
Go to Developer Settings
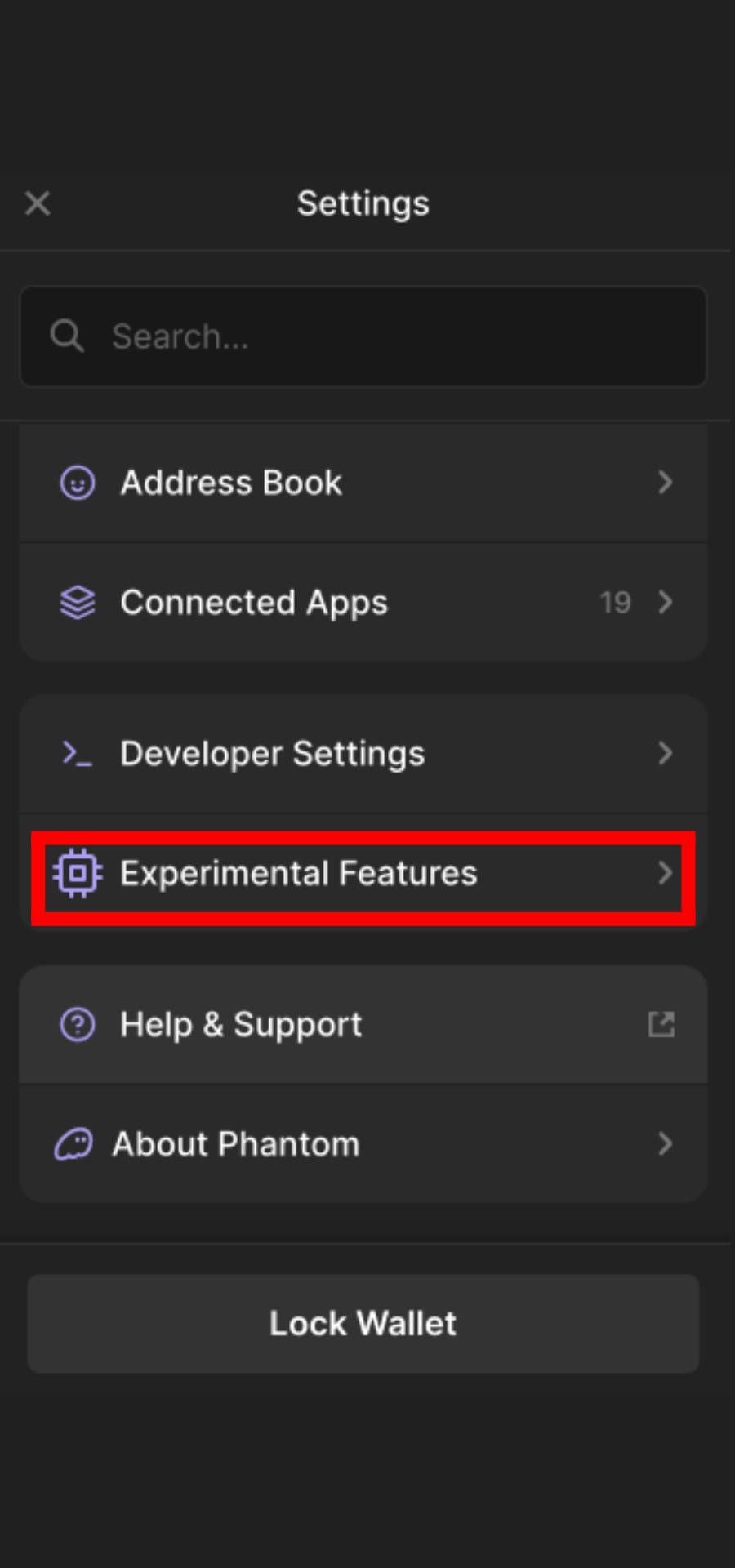tap(363, 754)
